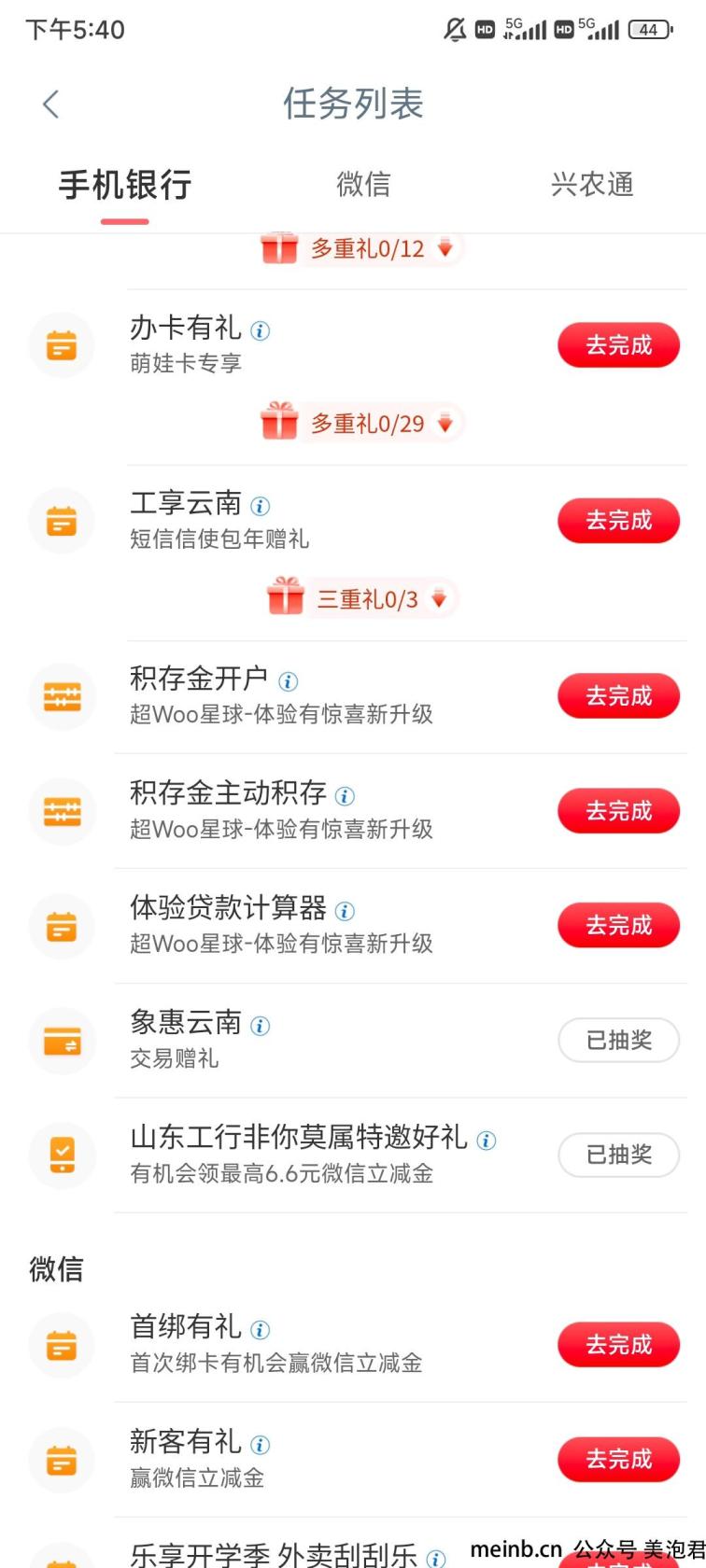Viewport: 706px width, 1568px height.
Task: Select the 手机银行 tab
Action: click(125, 184)
